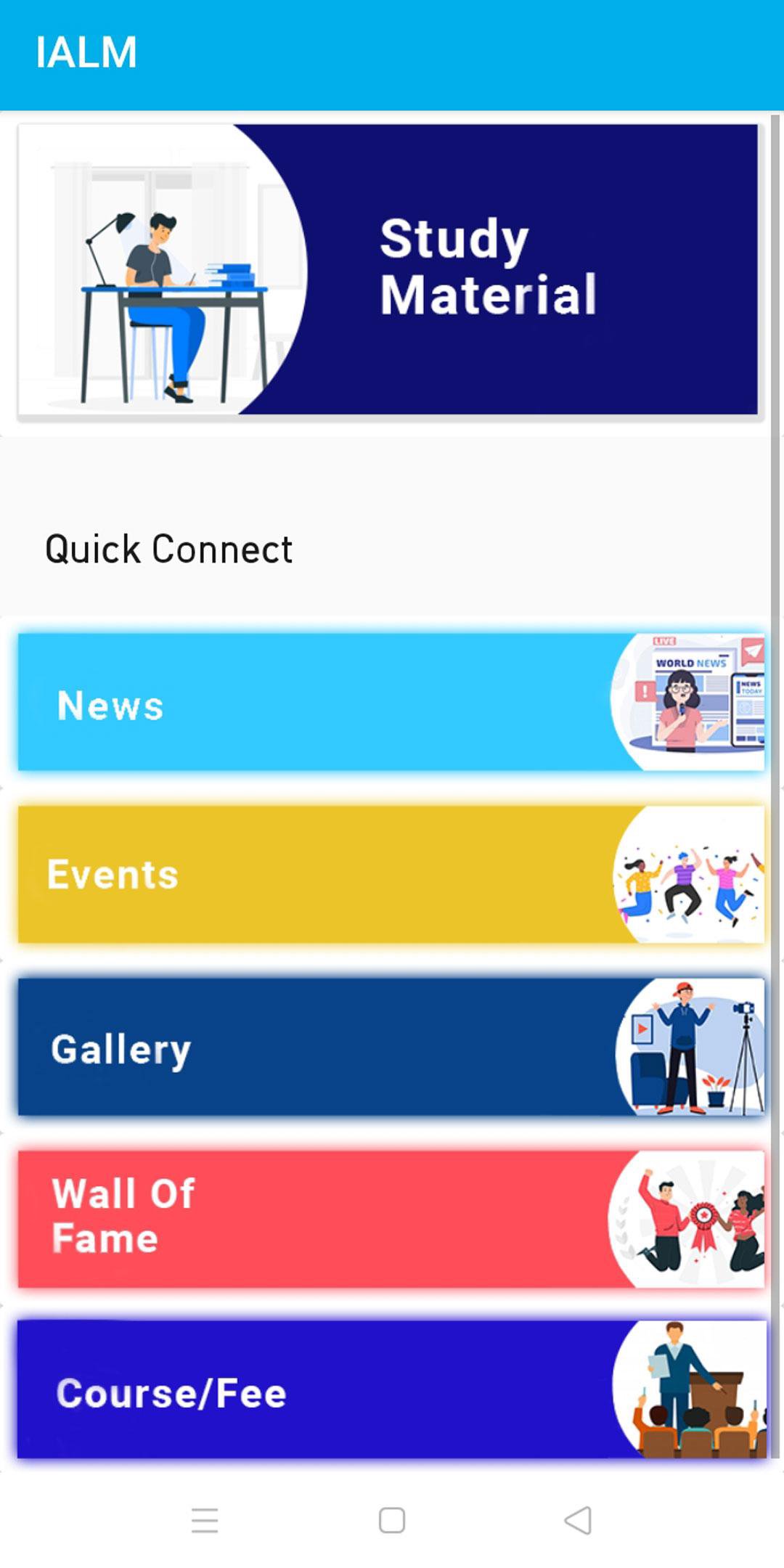Tap the system home button

tap(392, 1520)
